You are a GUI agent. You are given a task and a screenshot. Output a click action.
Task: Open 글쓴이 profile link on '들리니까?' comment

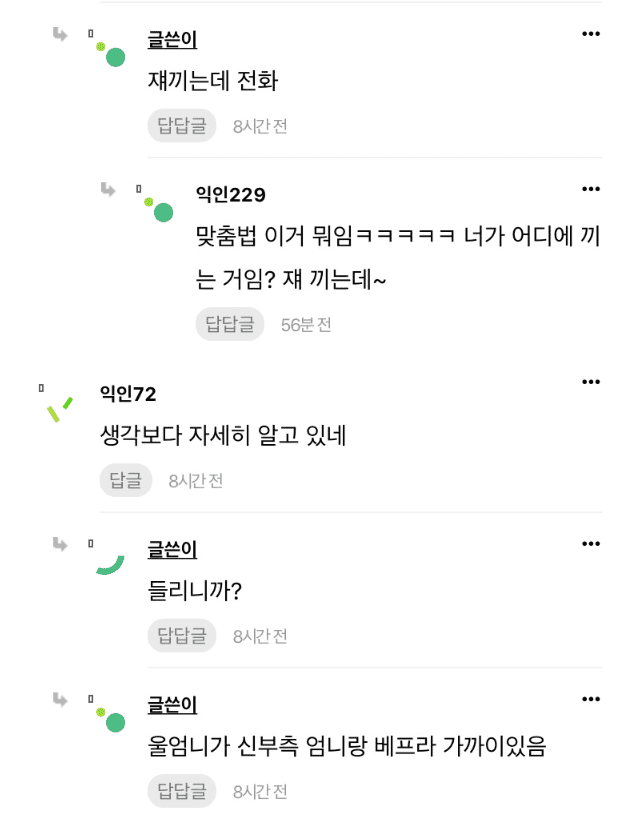(172, 549)
